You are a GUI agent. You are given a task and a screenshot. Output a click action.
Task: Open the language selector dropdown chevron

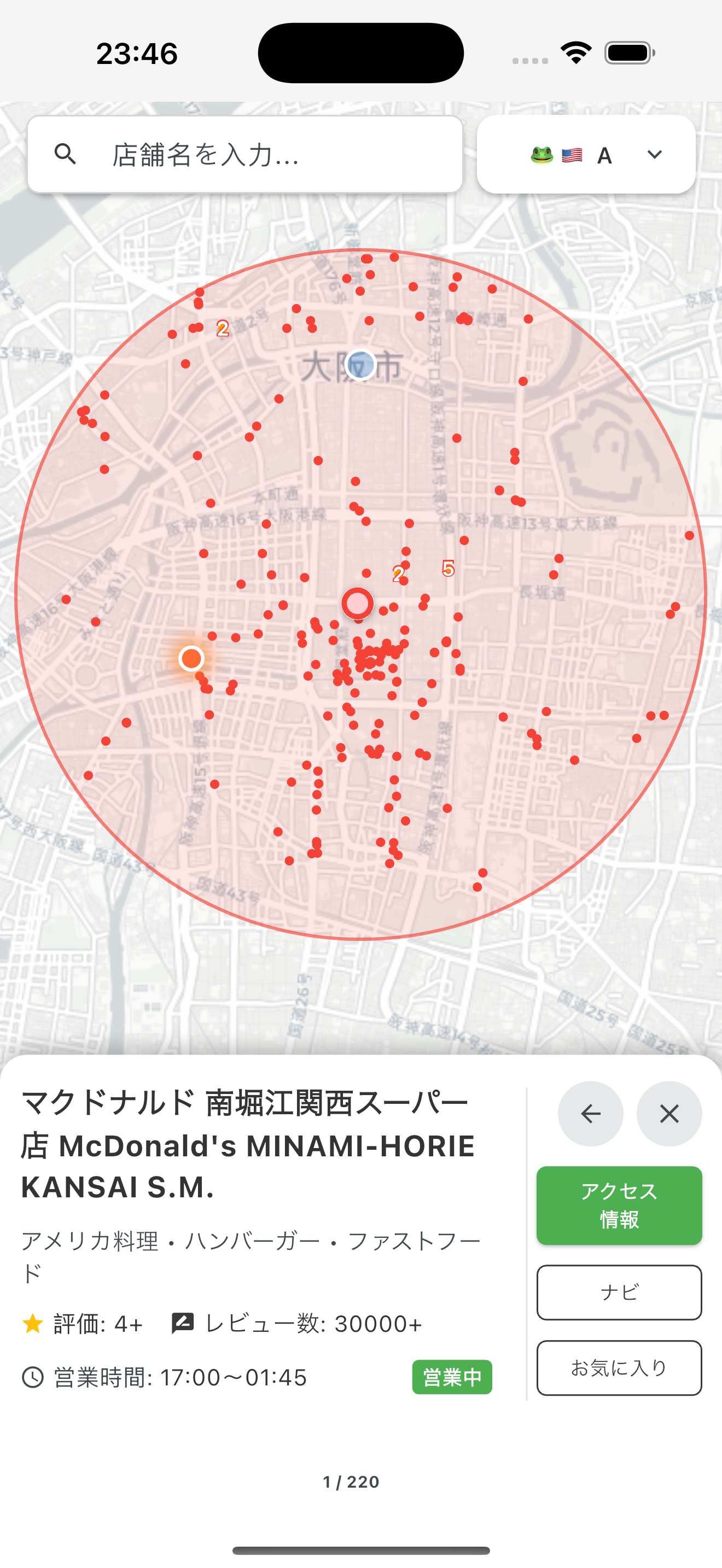coord(653,155)
